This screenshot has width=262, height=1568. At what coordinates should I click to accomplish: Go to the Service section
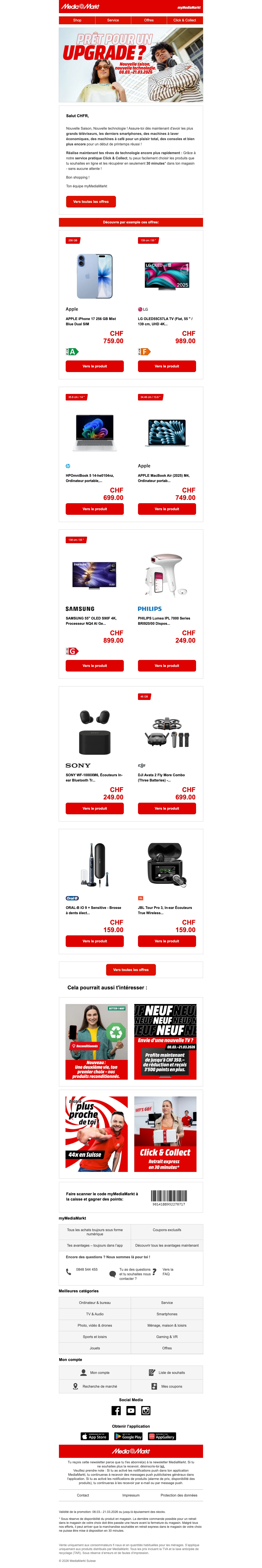113,20
